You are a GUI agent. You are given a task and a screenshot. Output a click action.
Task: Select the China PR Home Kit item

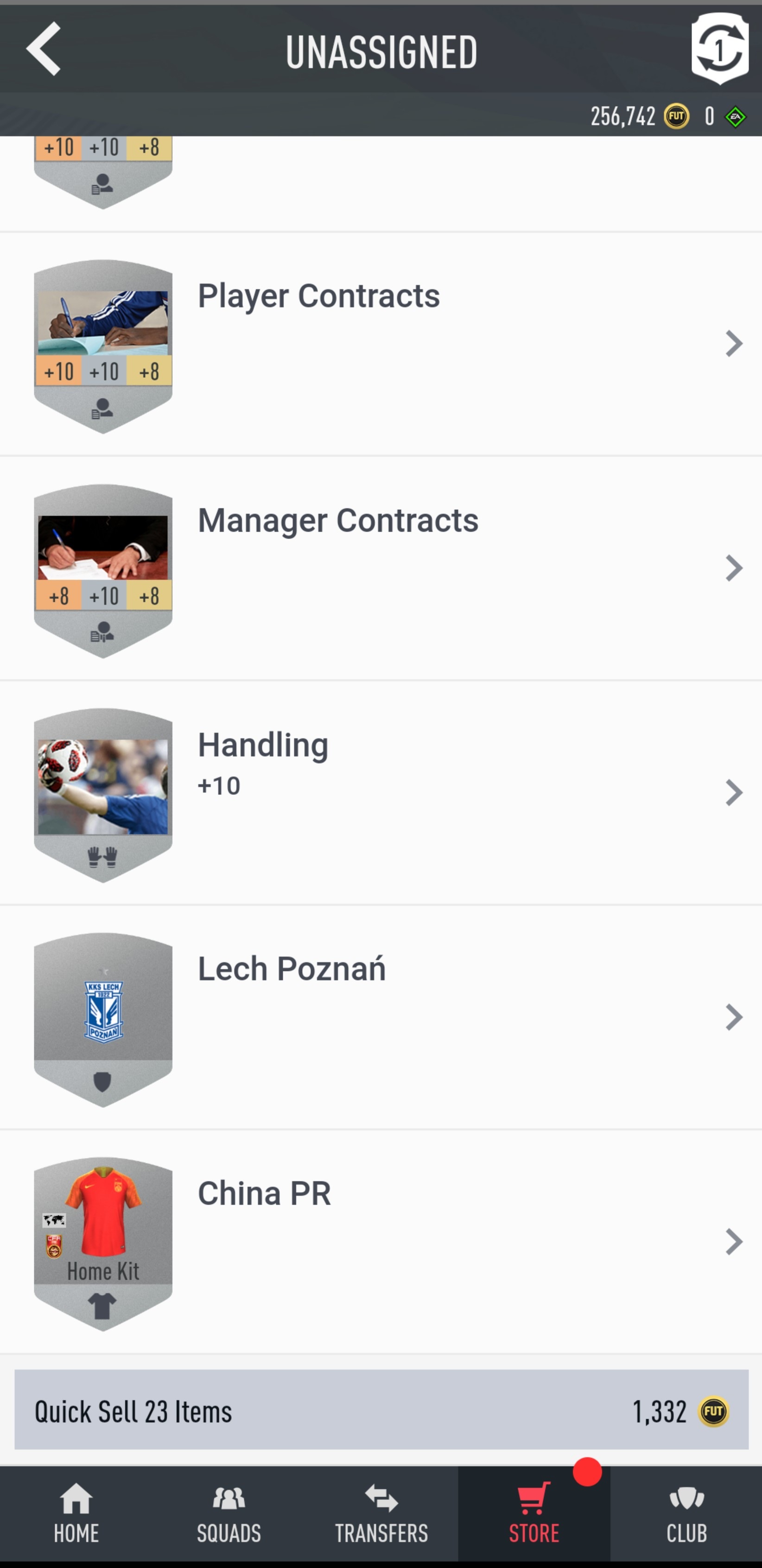coord(381,1242)
